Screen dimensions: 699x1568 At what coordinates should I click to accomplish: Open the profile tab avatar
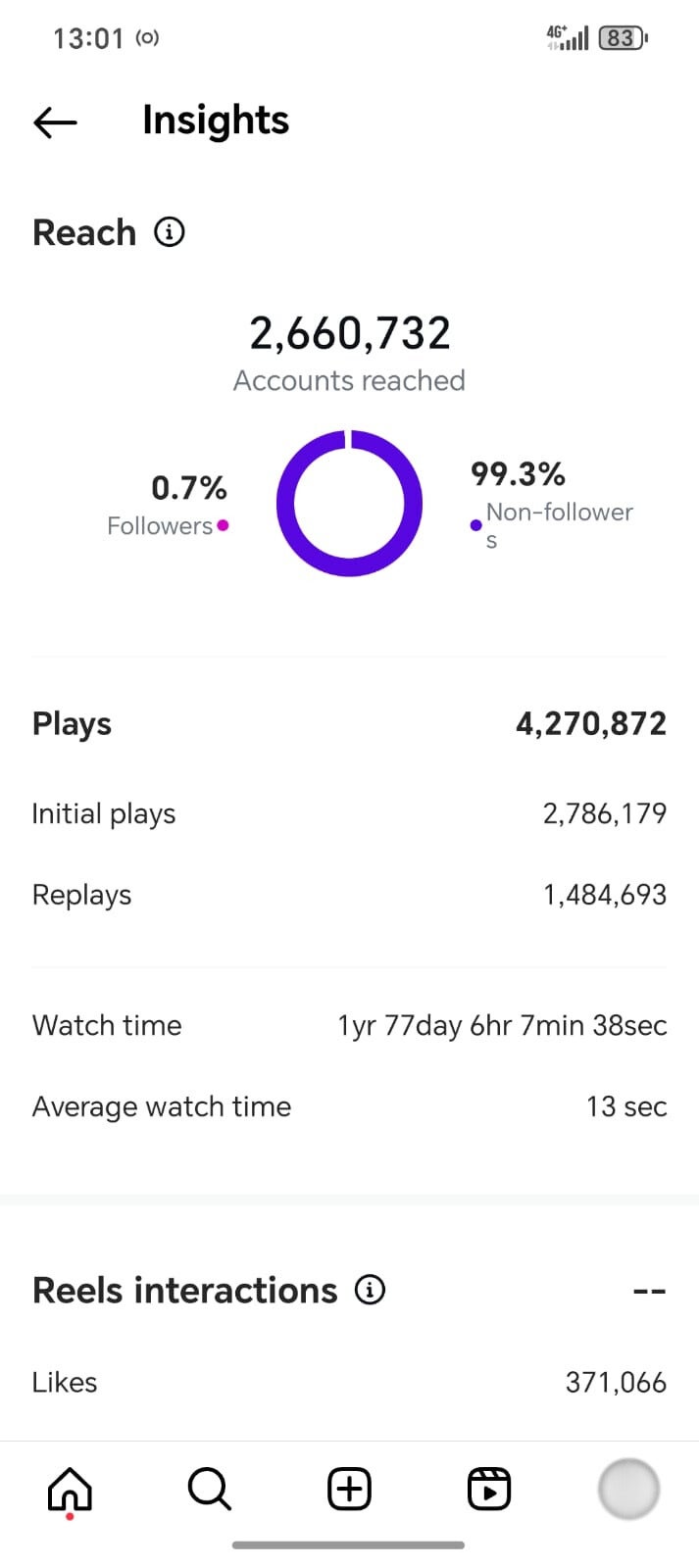tap(628, 1490)
